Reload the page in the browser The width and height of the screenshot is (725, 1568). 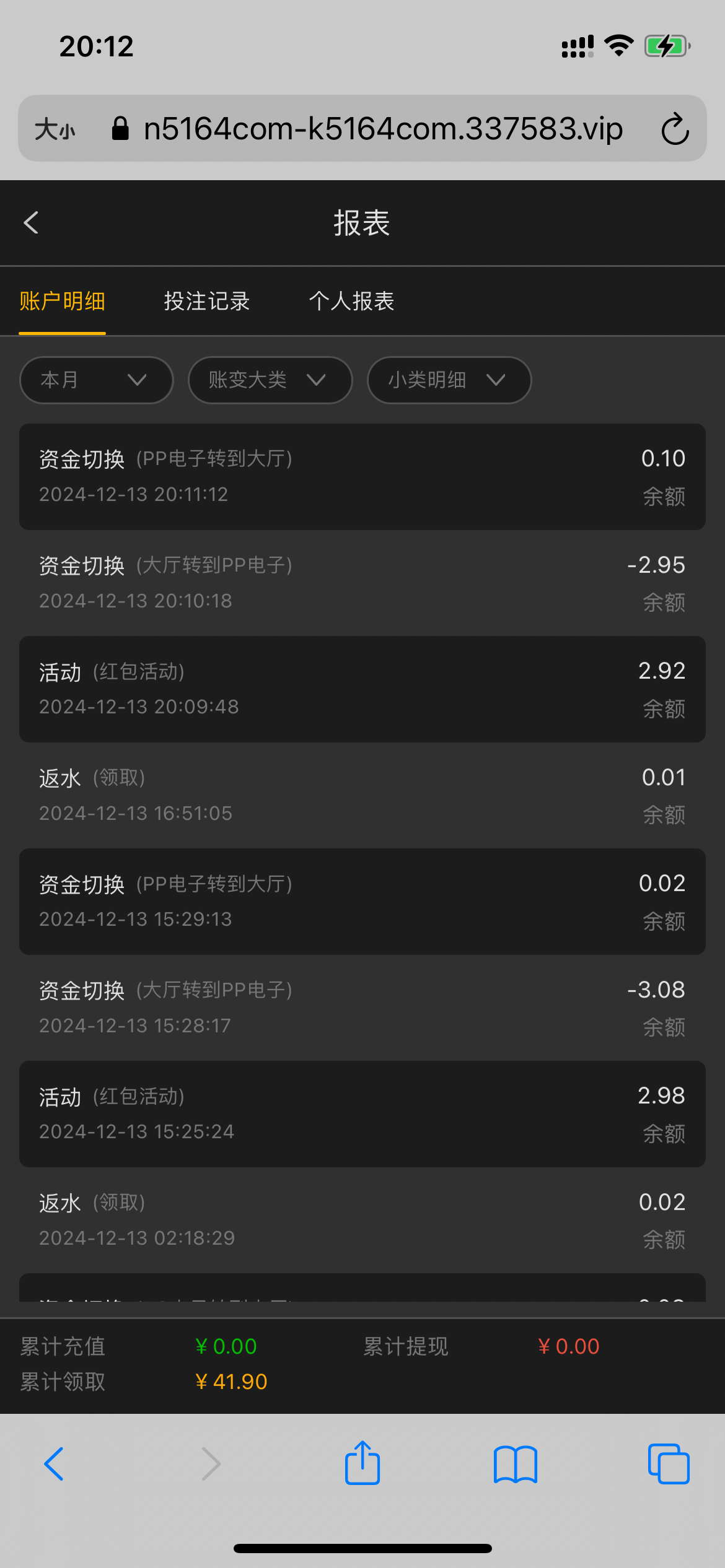click(675, 129)
